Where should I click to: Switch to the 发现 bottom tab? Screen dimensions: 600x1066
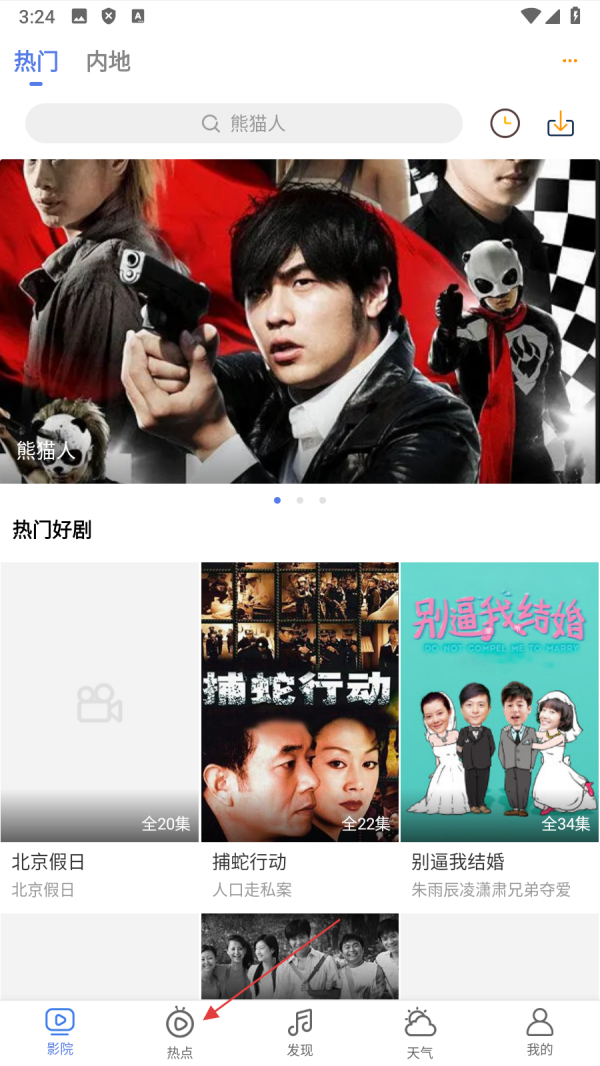300,1032
